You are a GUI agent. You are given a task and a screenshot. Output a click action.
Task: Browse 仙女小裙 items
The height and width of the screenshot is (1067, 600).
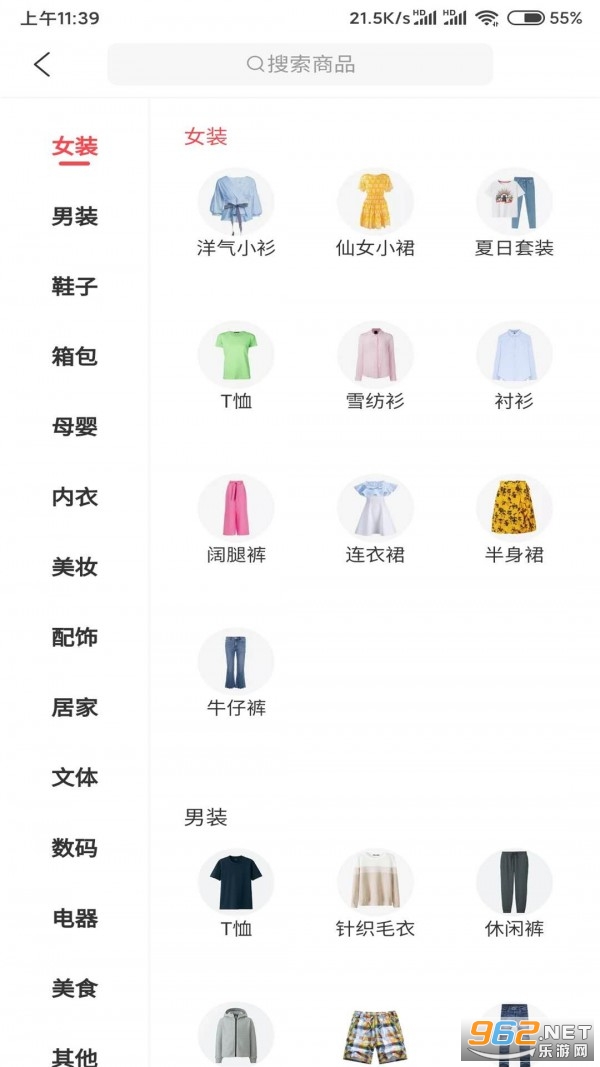point(375,212)
